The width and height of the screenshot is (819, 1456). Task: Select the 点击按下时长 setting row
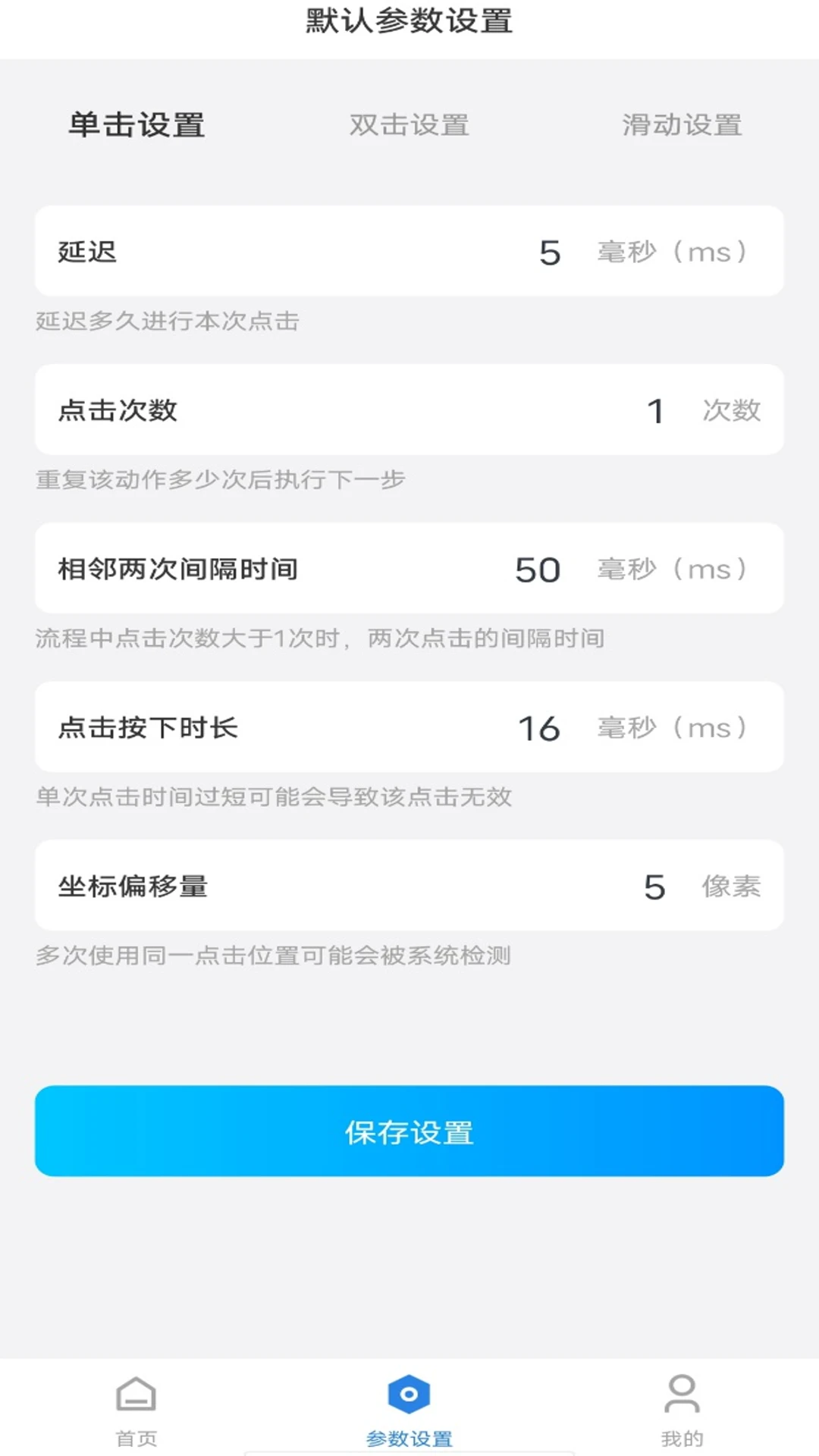pyautogui.click(x=409, y=727)
